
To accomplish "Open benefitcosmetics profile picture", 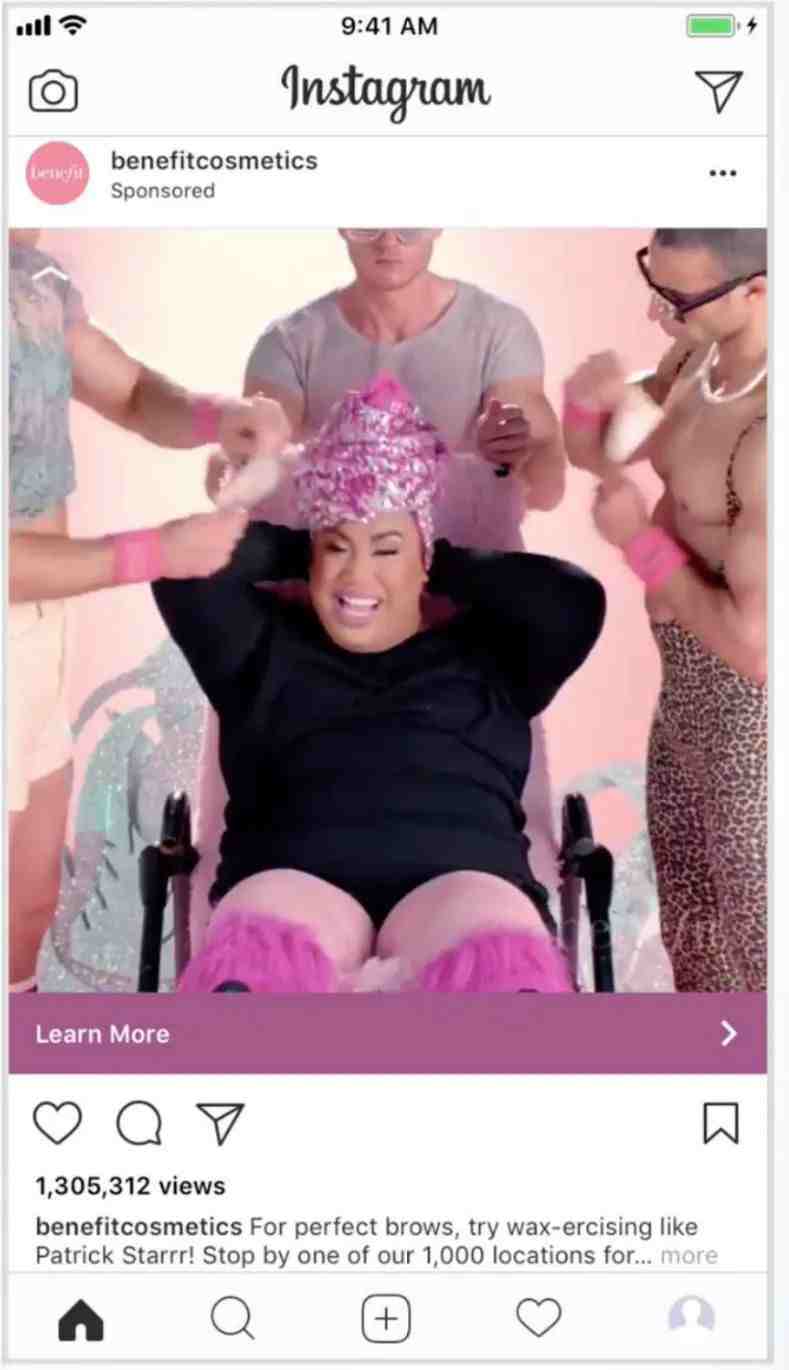I will [57, 173].
